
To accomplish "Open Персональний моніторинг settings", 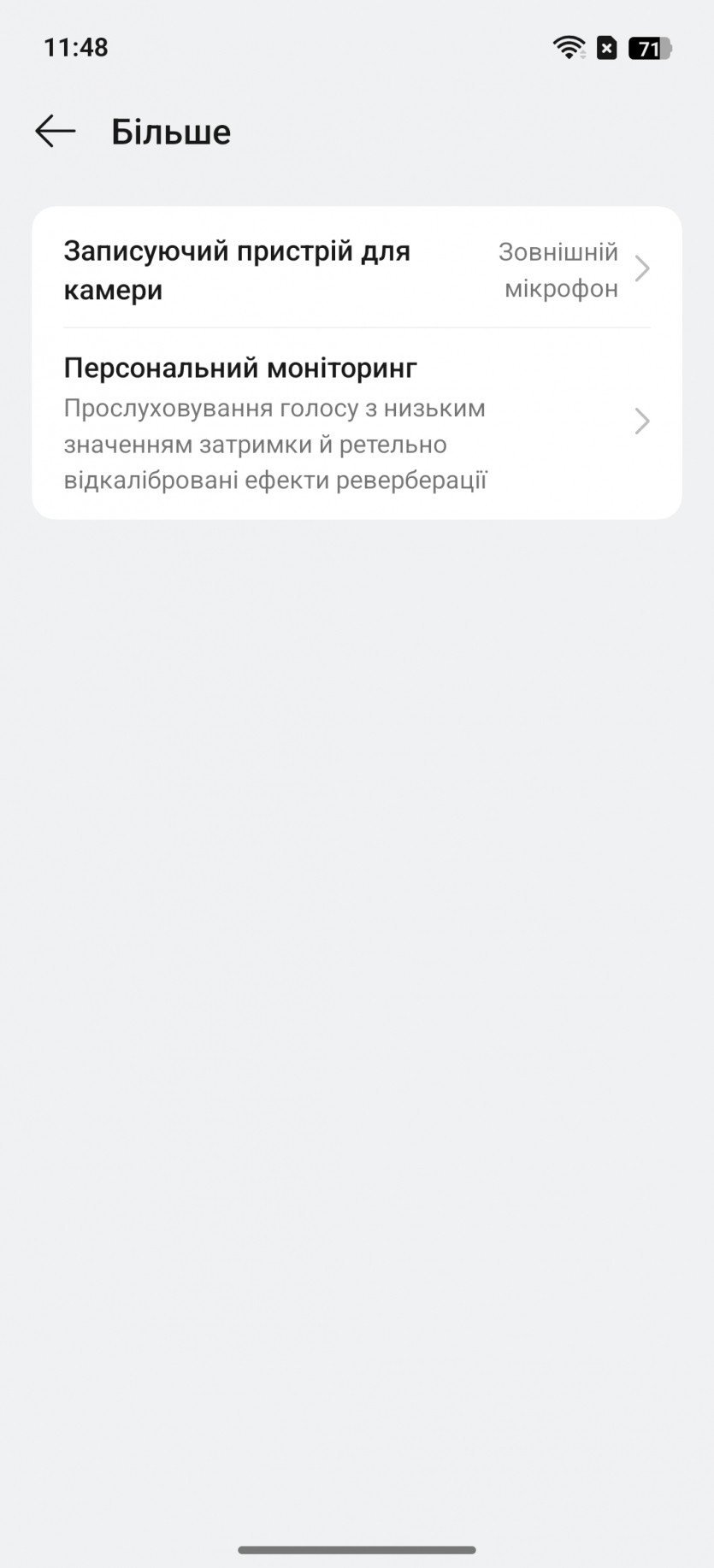I will 356,422.
